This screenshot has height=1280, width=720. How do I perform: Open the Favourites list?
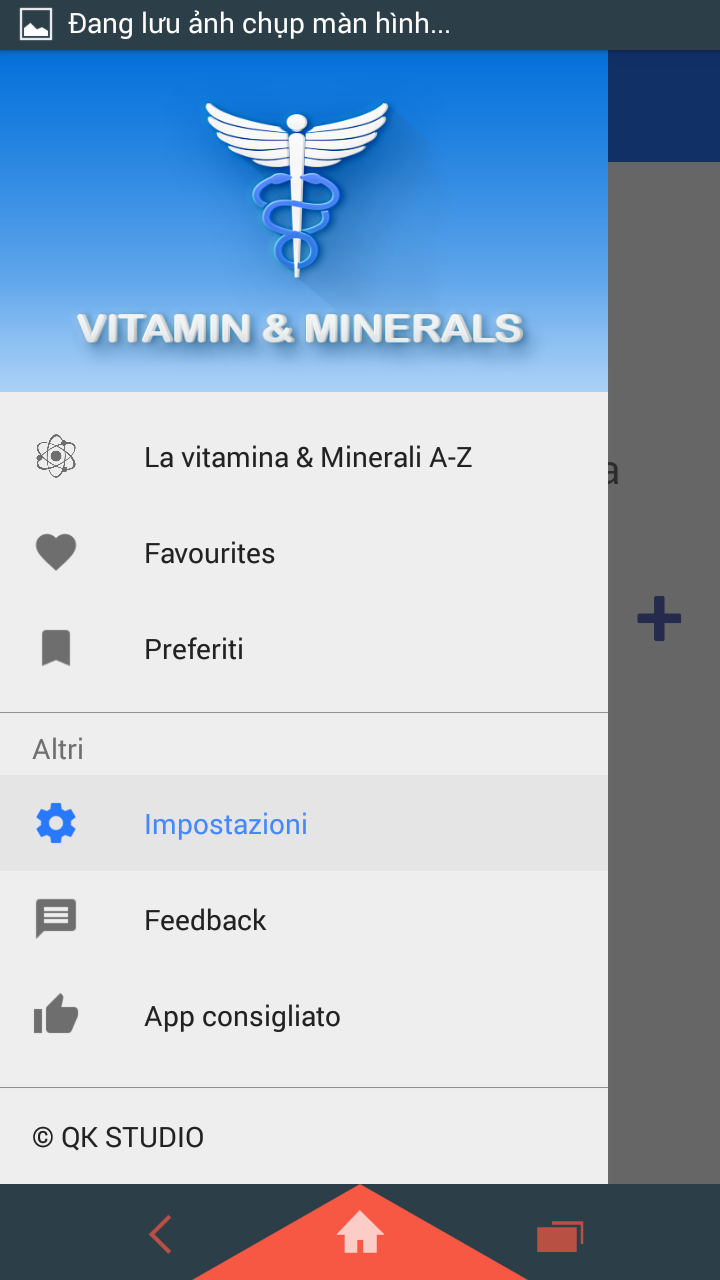(x=209, y=553)
